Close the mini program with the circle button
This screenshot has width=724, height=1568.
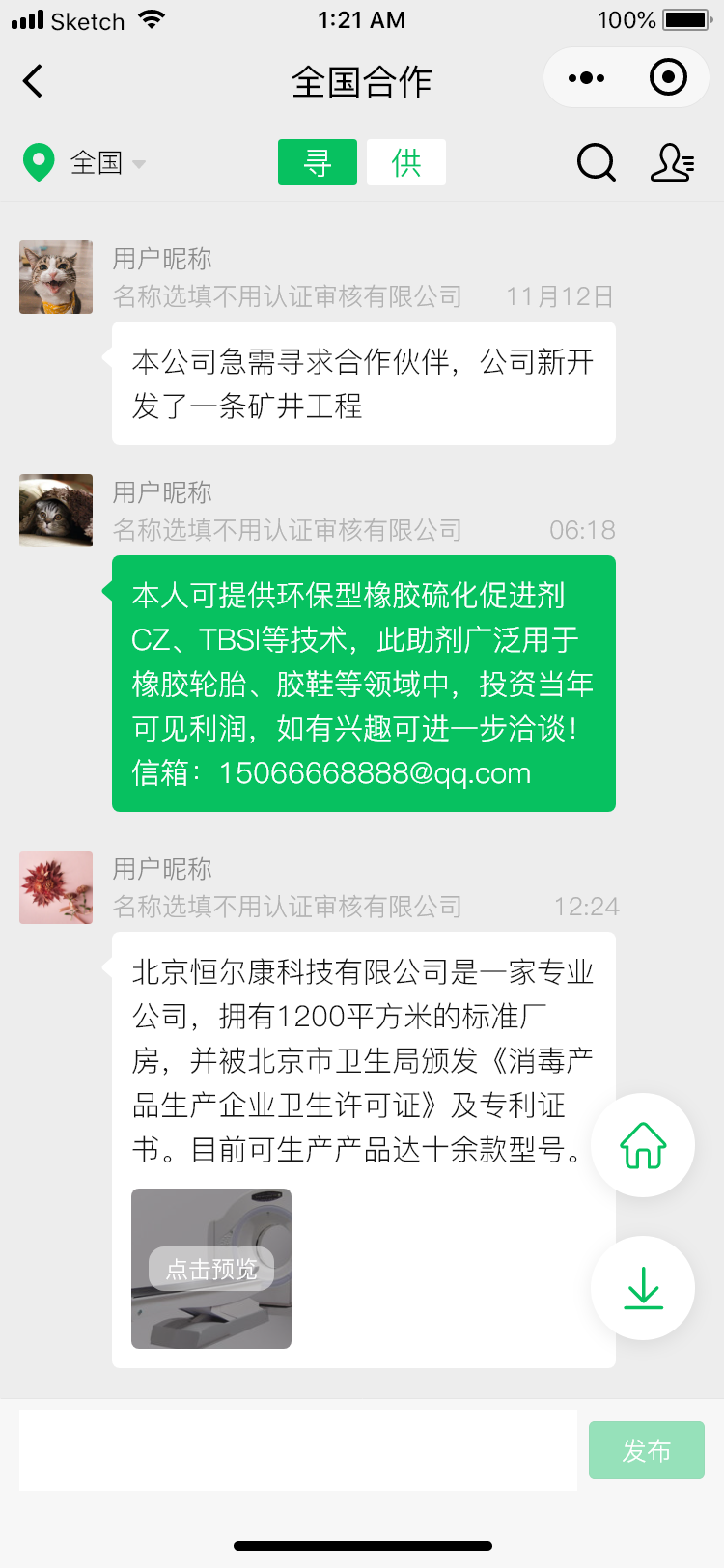(668, 78)
